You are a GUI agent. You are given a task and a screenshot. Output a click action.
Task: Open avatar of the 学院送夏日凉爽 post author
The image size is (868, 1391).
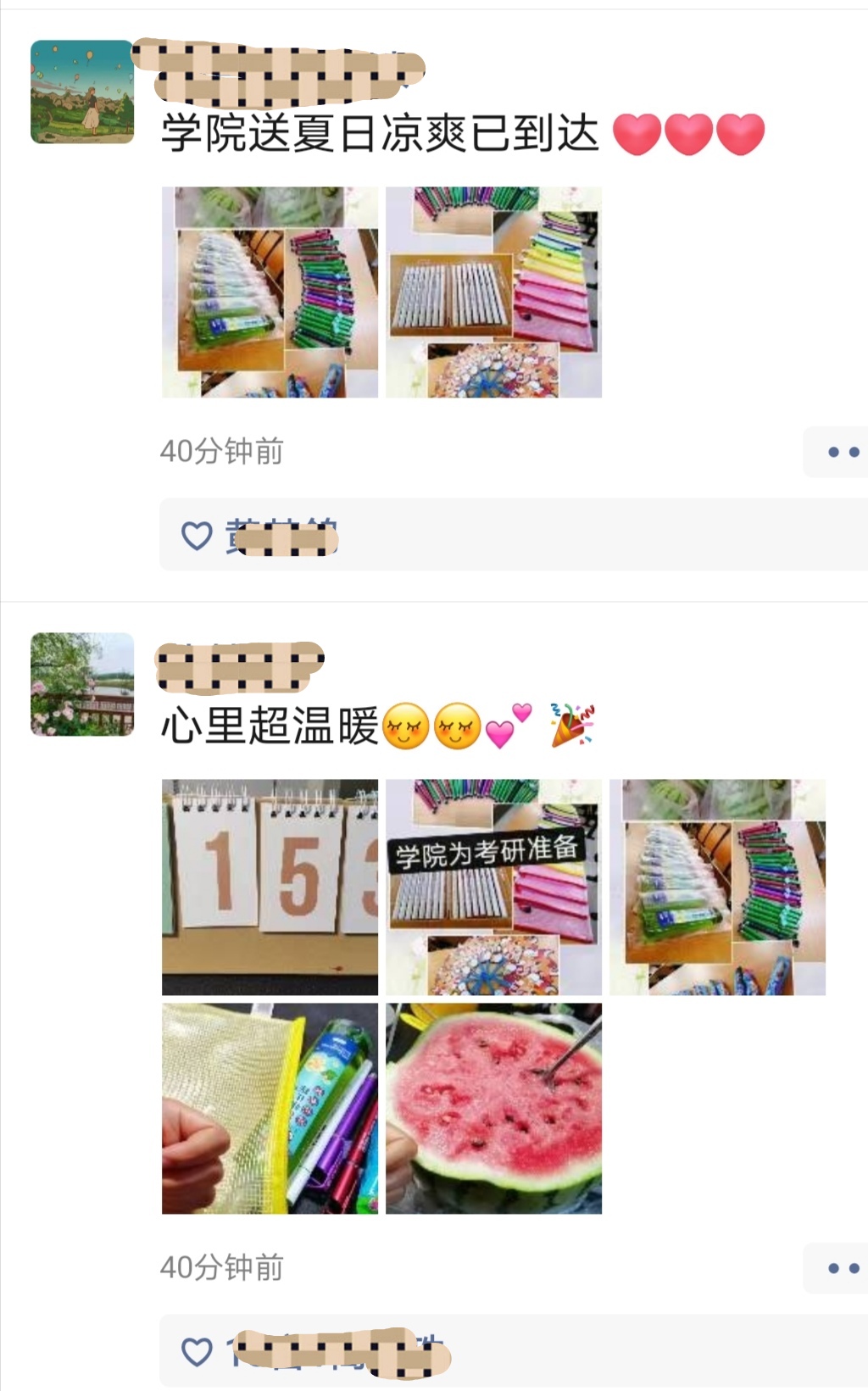tap(82, 92)
